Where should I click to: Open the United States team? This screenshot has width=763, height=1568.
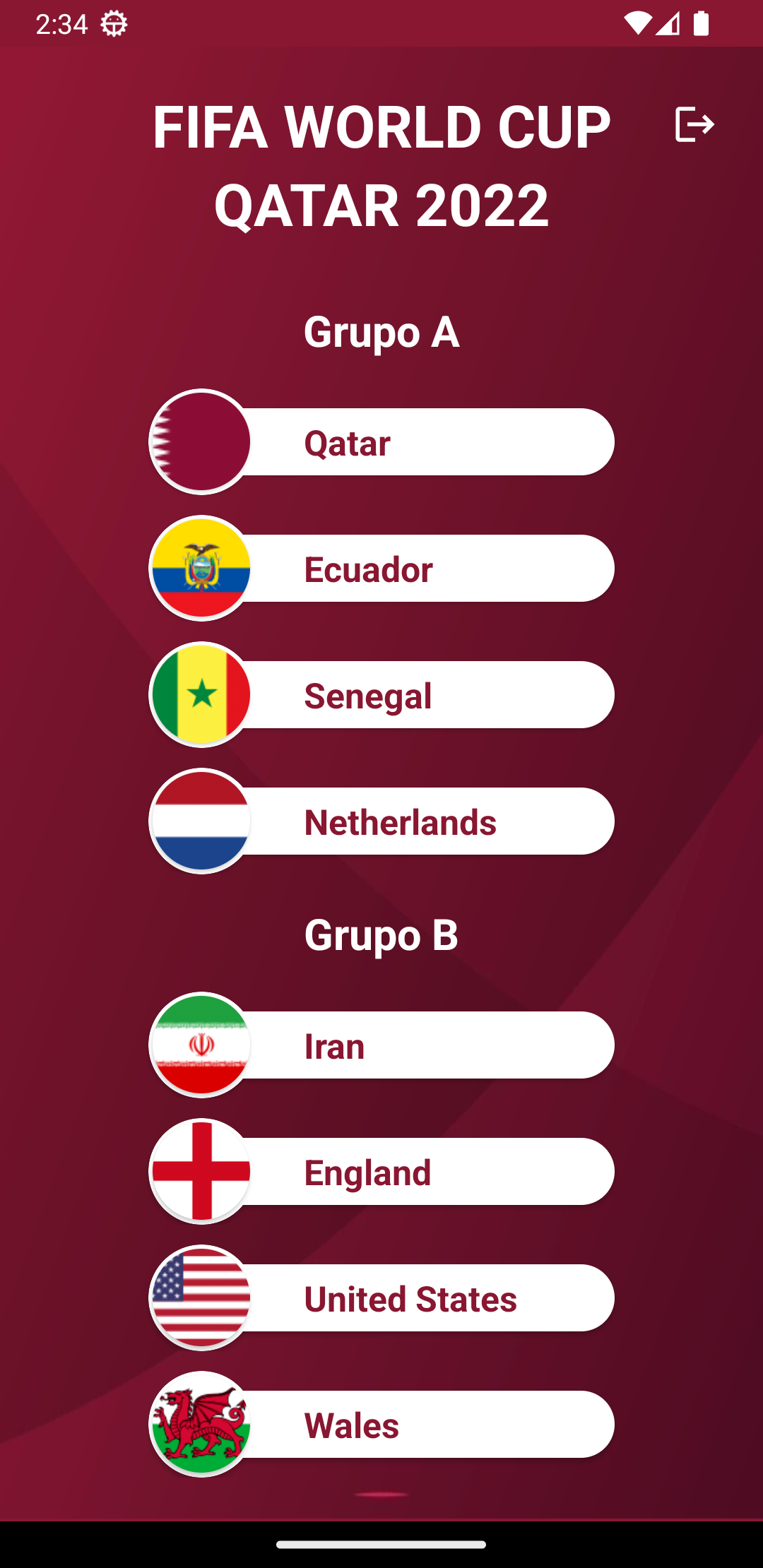pyautogui.click(x=381, y=1298)
